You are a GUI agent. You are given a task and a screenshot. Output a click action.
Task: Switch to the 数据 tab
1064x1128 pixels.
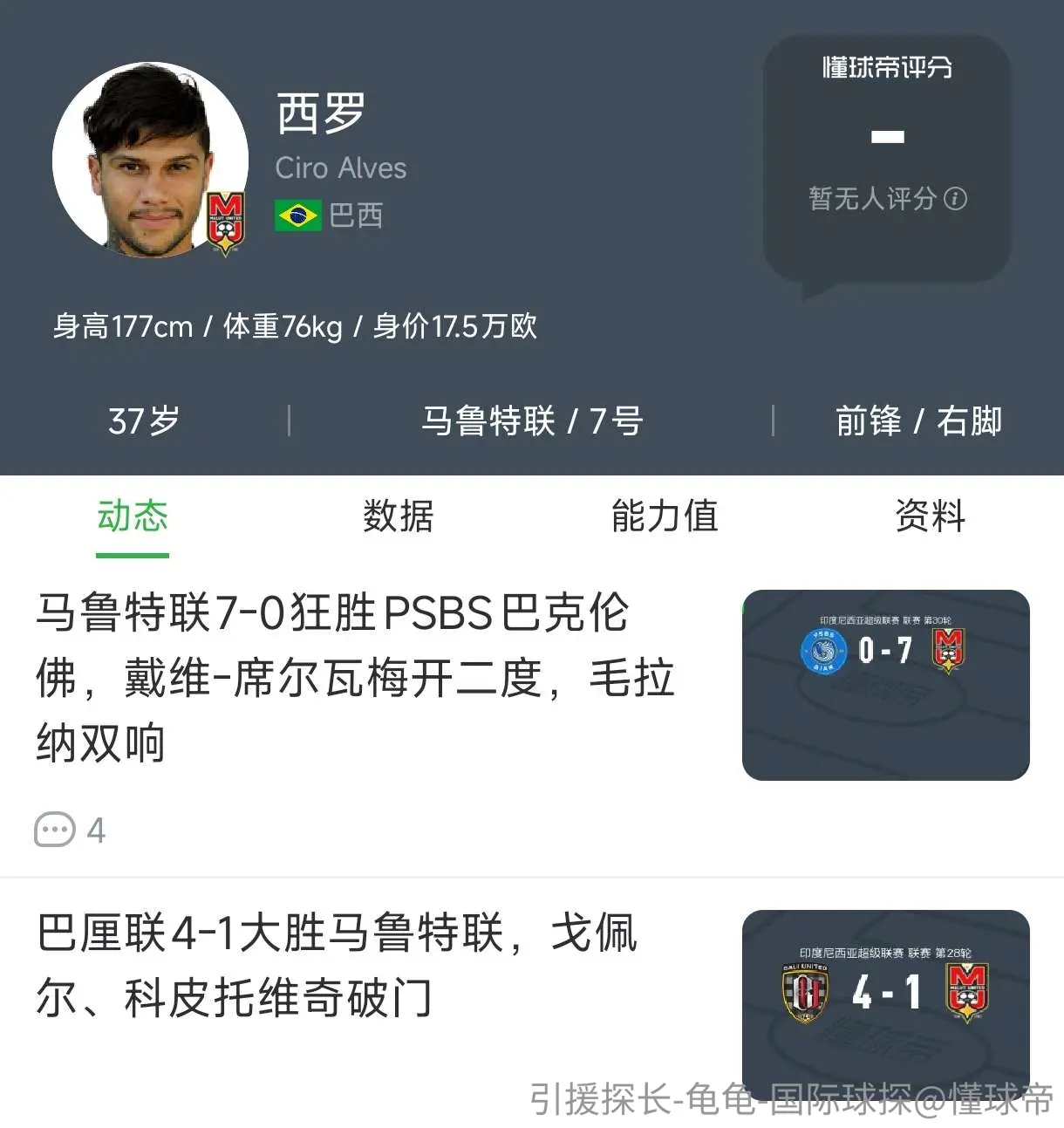pos(399,516)
